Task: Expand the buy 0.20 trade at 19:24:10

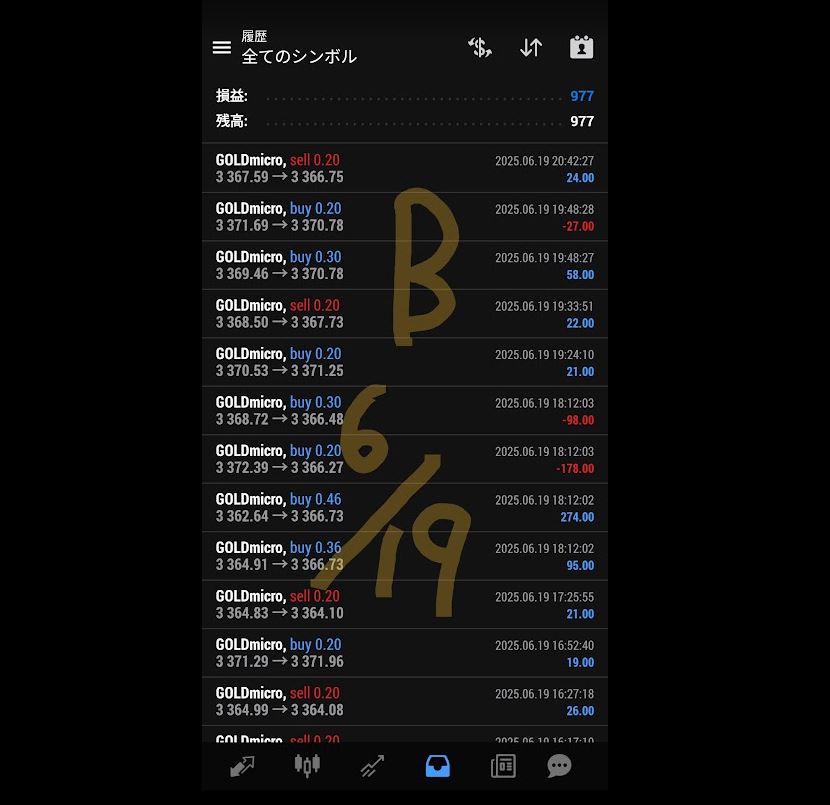Action: click(x=404, y=362)
